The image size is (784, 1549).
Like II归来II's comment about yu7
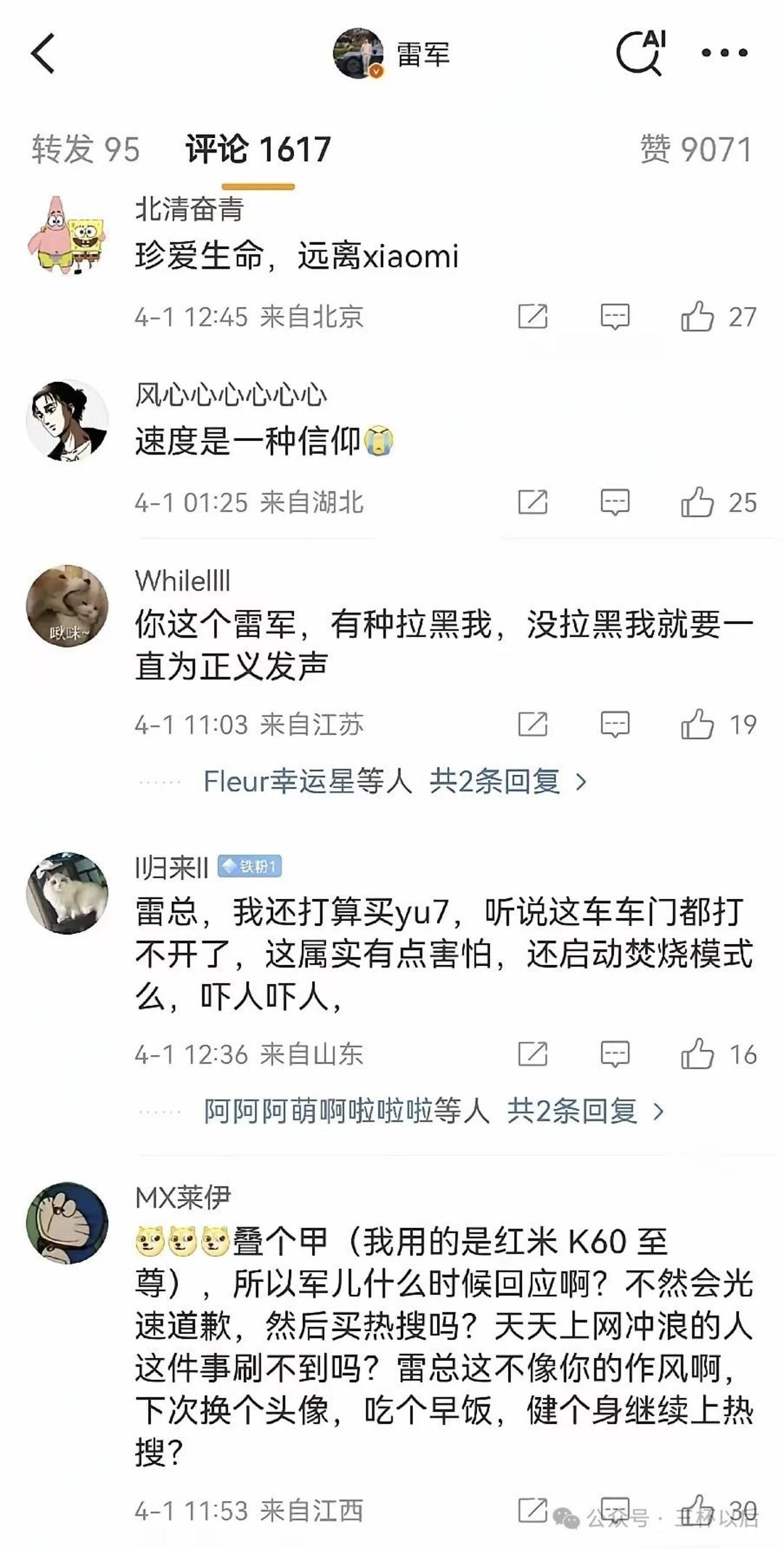pyautogui.click(x=698, y=1054)
